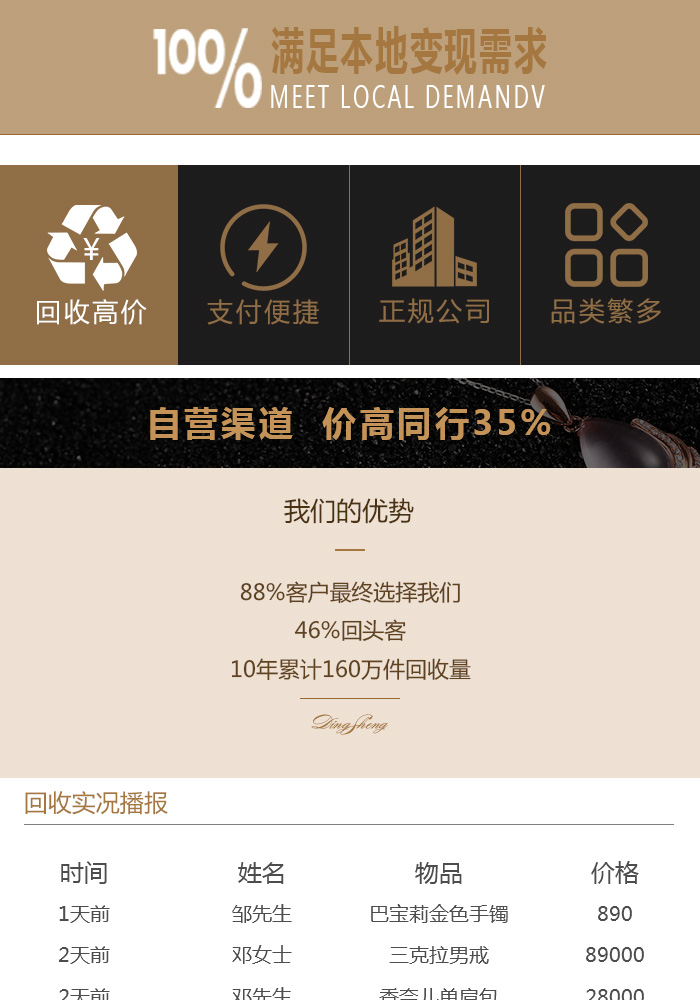Switch to the 支付便捷 tab
The height and width of the screenshot is (1000, 700).
click(263, 265)
